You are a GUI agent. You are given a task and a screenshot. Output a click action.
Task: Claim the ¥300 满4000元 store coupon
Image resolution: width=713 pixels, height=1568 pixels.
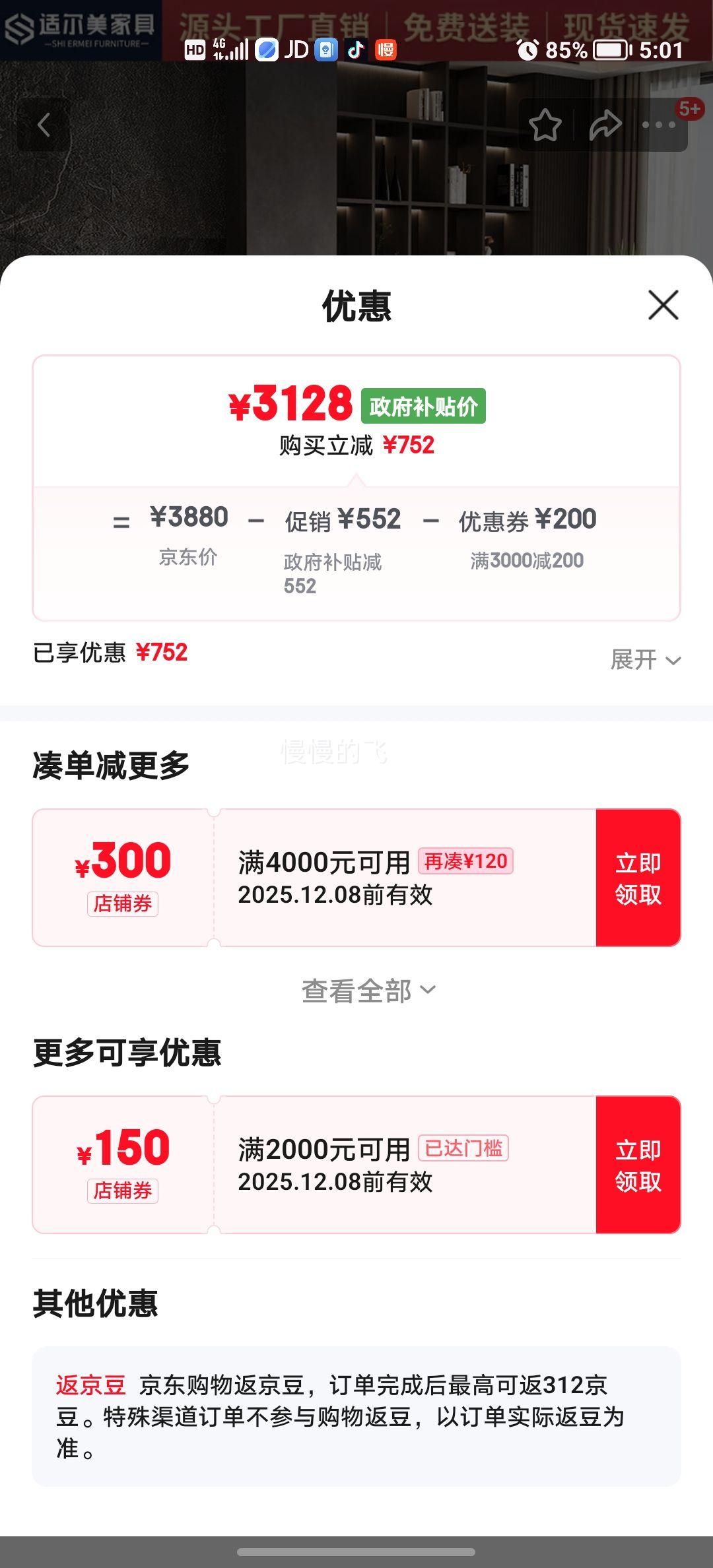tap(638, 878)
